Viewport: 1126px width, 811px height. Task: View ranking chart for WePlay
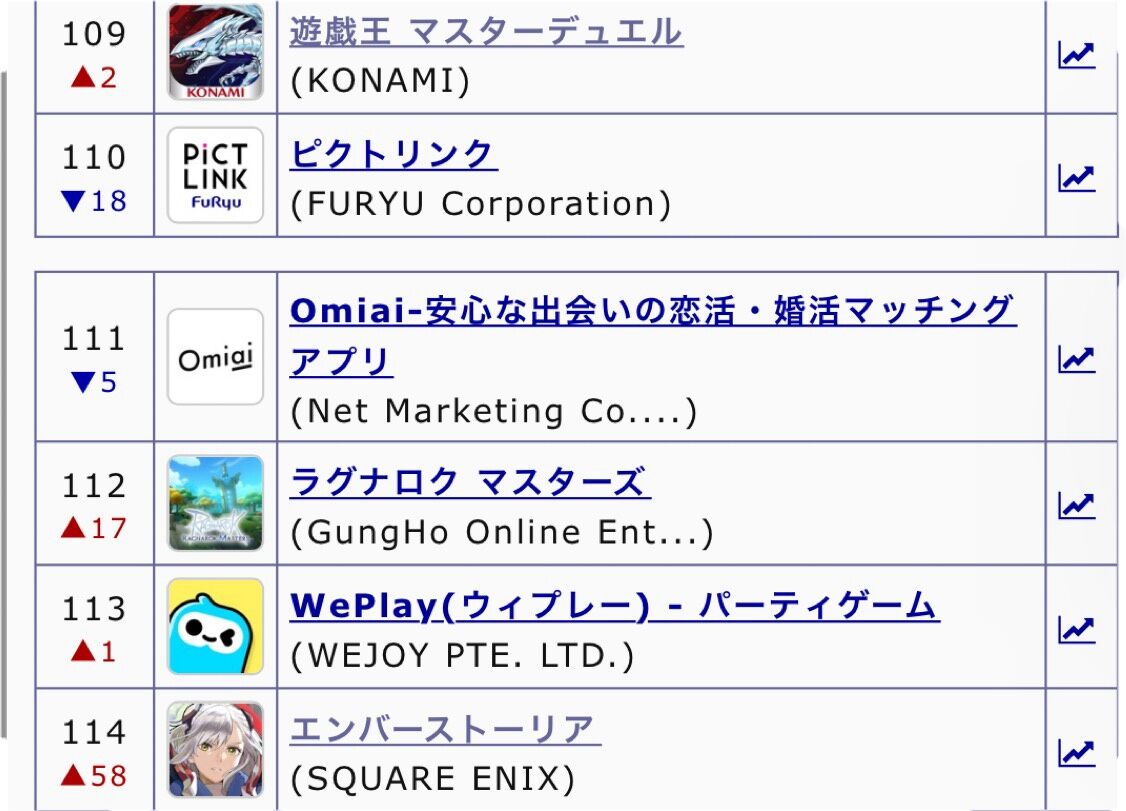[1076, 629]
